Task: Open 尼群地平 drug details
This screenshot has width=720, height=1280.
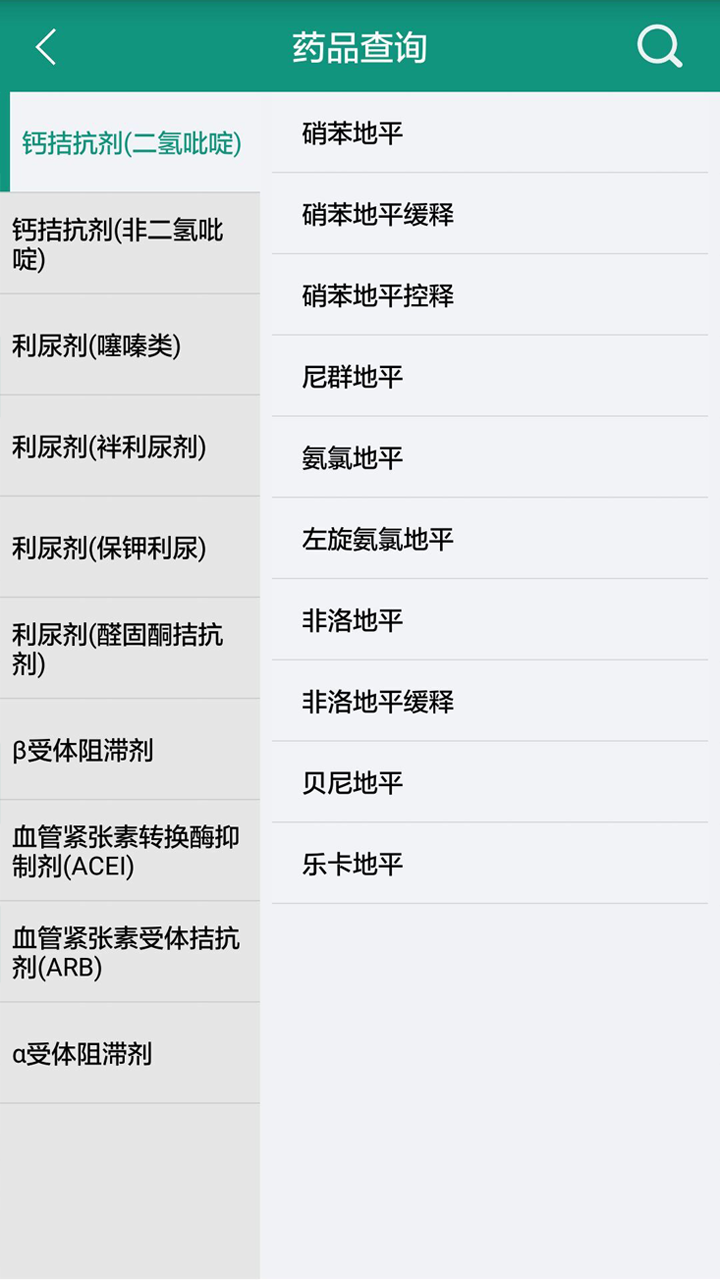Action: click(489, 377)
